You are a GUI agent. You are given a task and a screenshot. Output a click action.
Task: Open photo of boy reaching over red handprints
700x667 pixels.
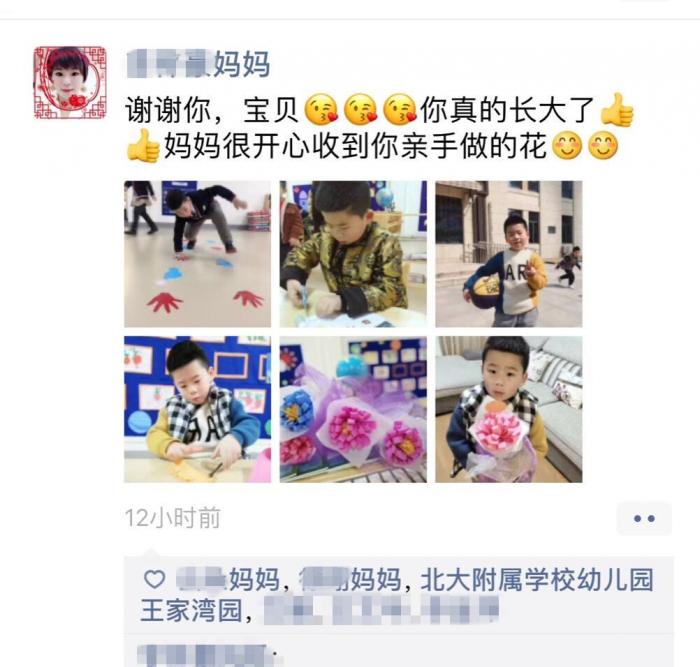click(x=197, y=254)
